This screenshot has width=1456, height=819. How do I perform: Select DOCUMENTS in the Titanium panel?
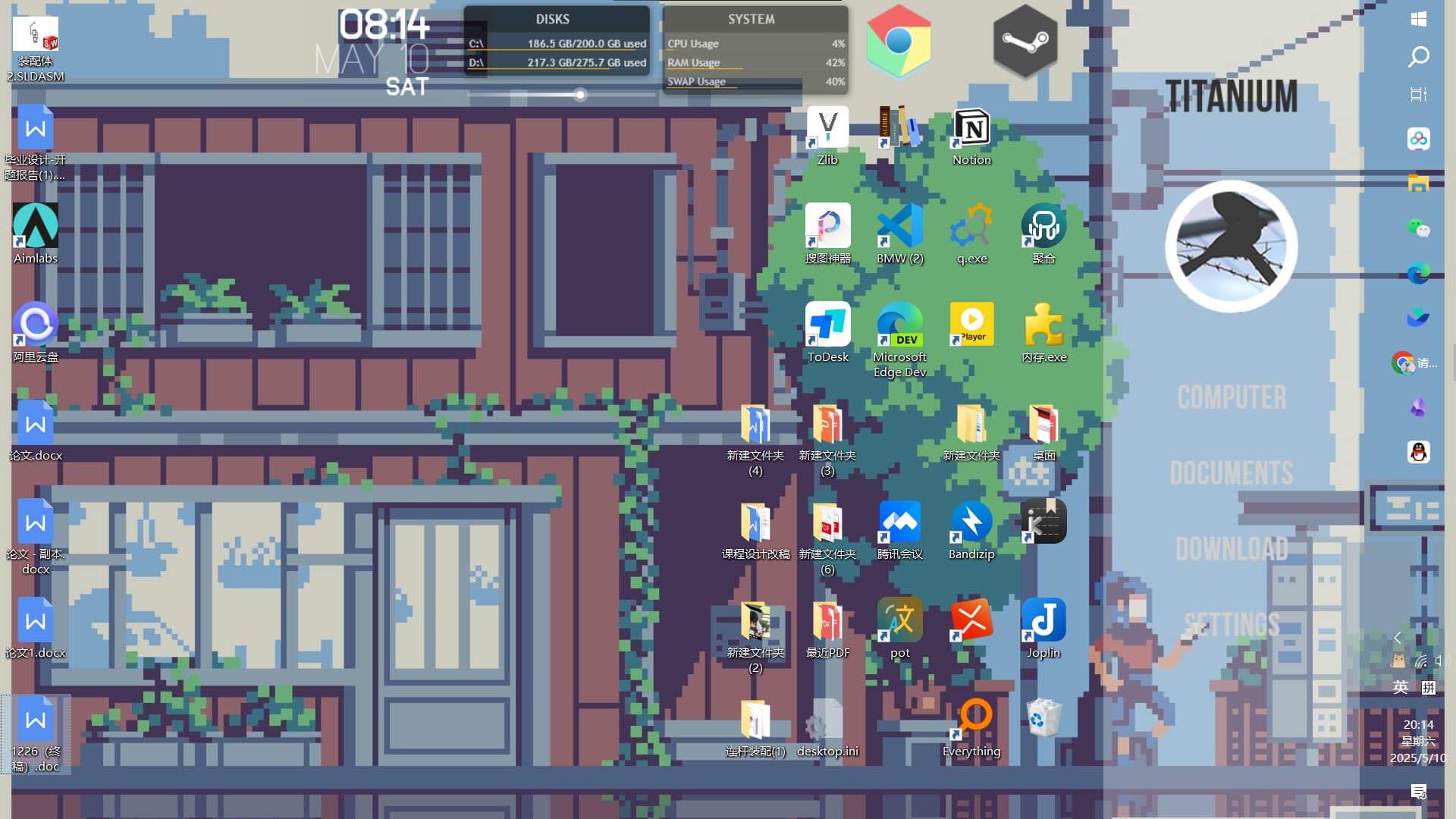pyautogui.click(x=1232, y=473)
